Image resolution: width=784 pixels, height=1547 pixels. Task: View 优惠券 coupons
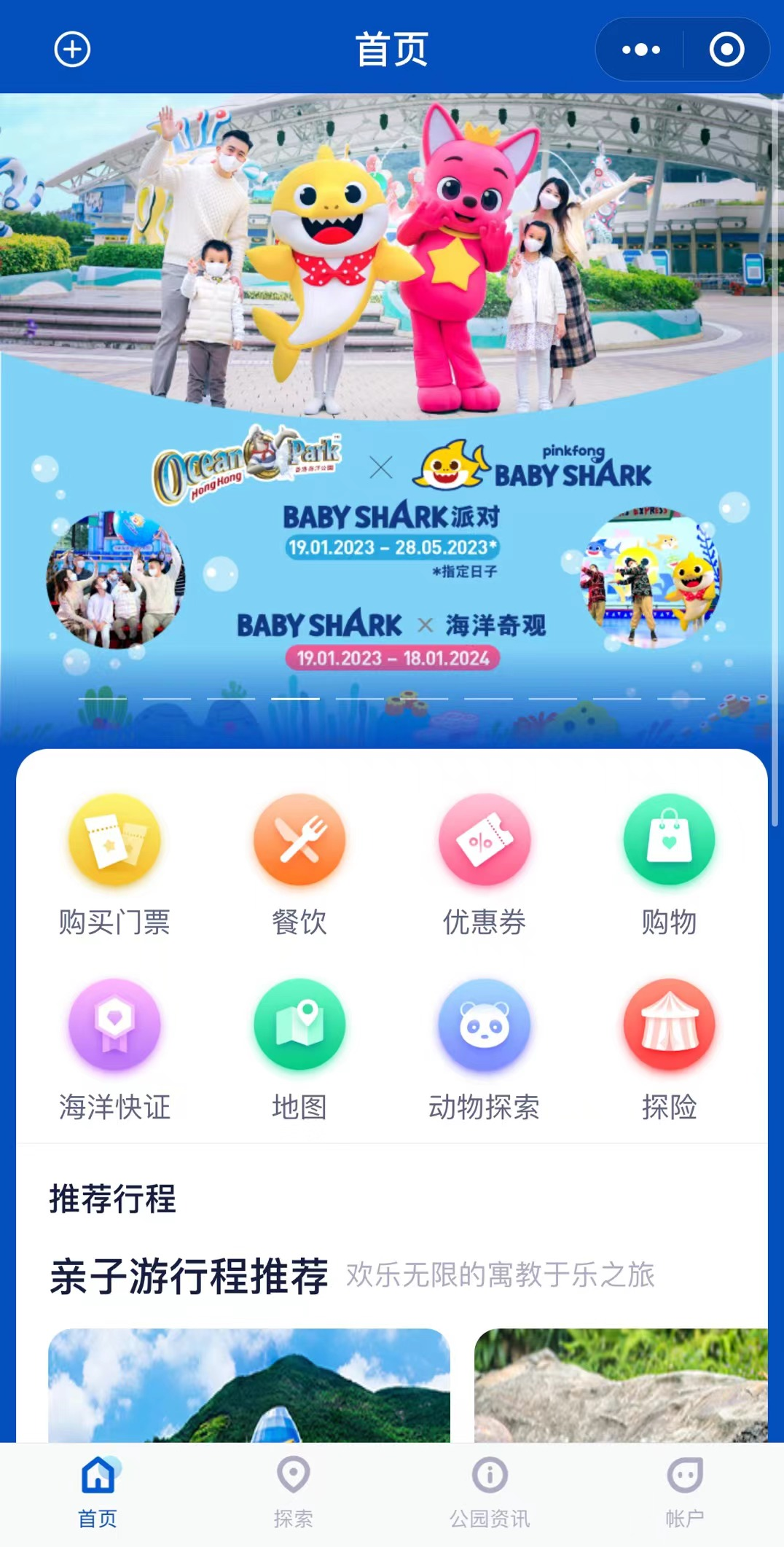coord(485,864)
